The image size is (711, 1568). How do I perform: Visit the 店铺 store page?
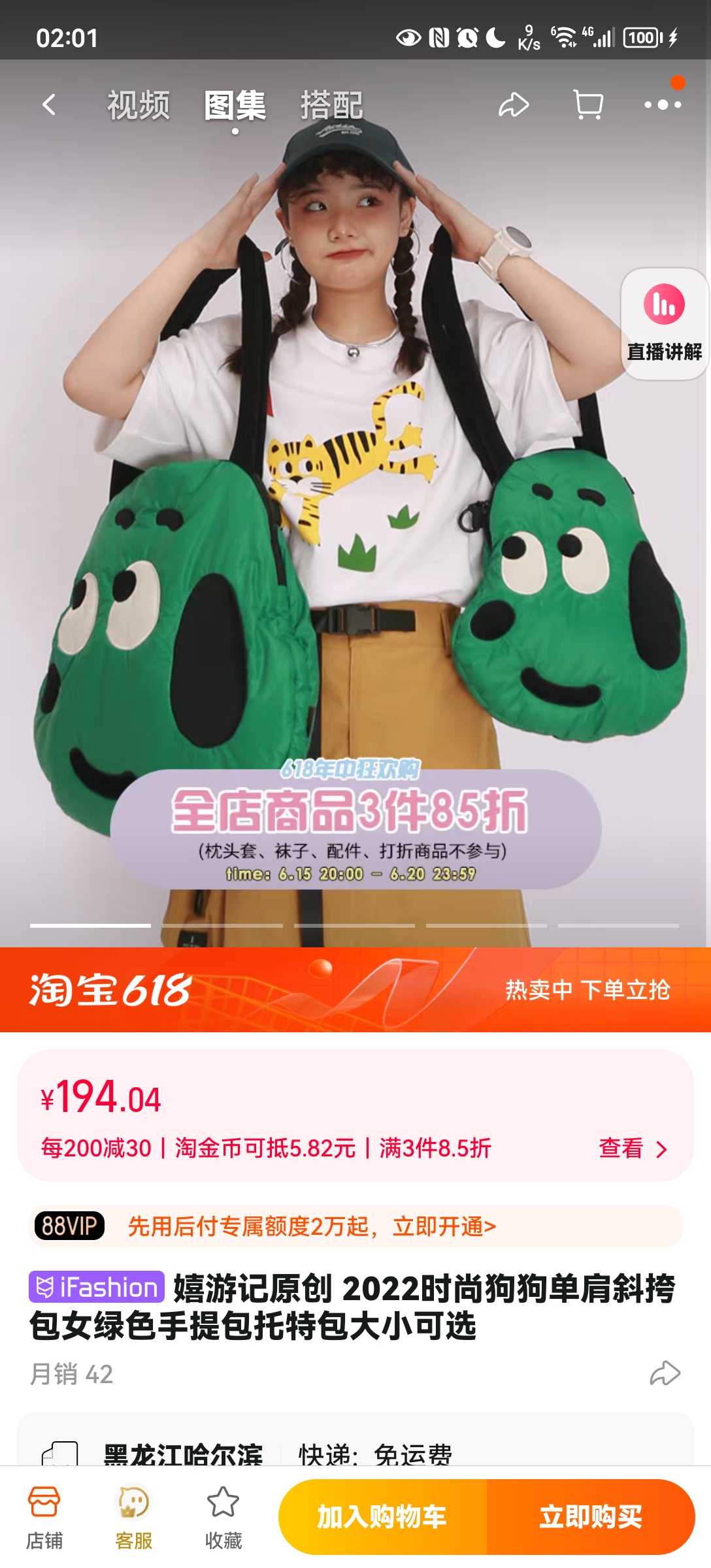pyautogui.click(x=44, y=1517)
